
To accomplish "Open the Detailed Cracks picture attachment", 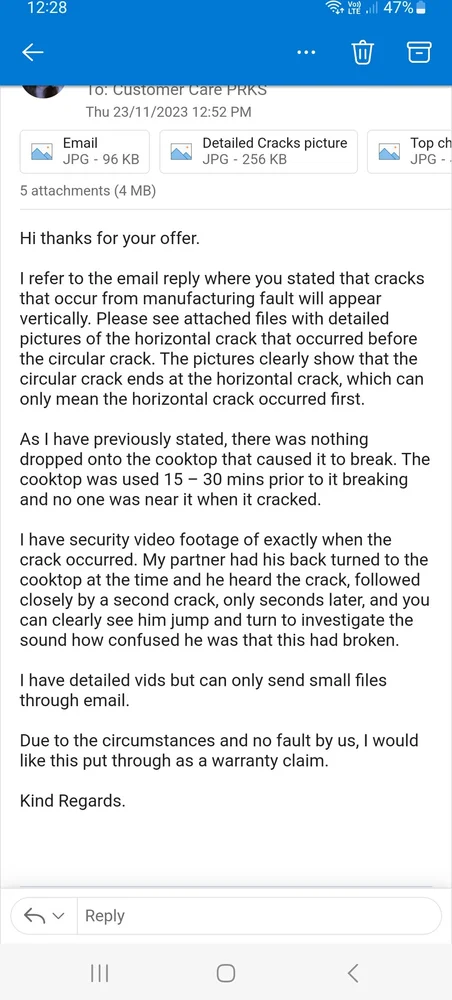I will coord(258,152).
